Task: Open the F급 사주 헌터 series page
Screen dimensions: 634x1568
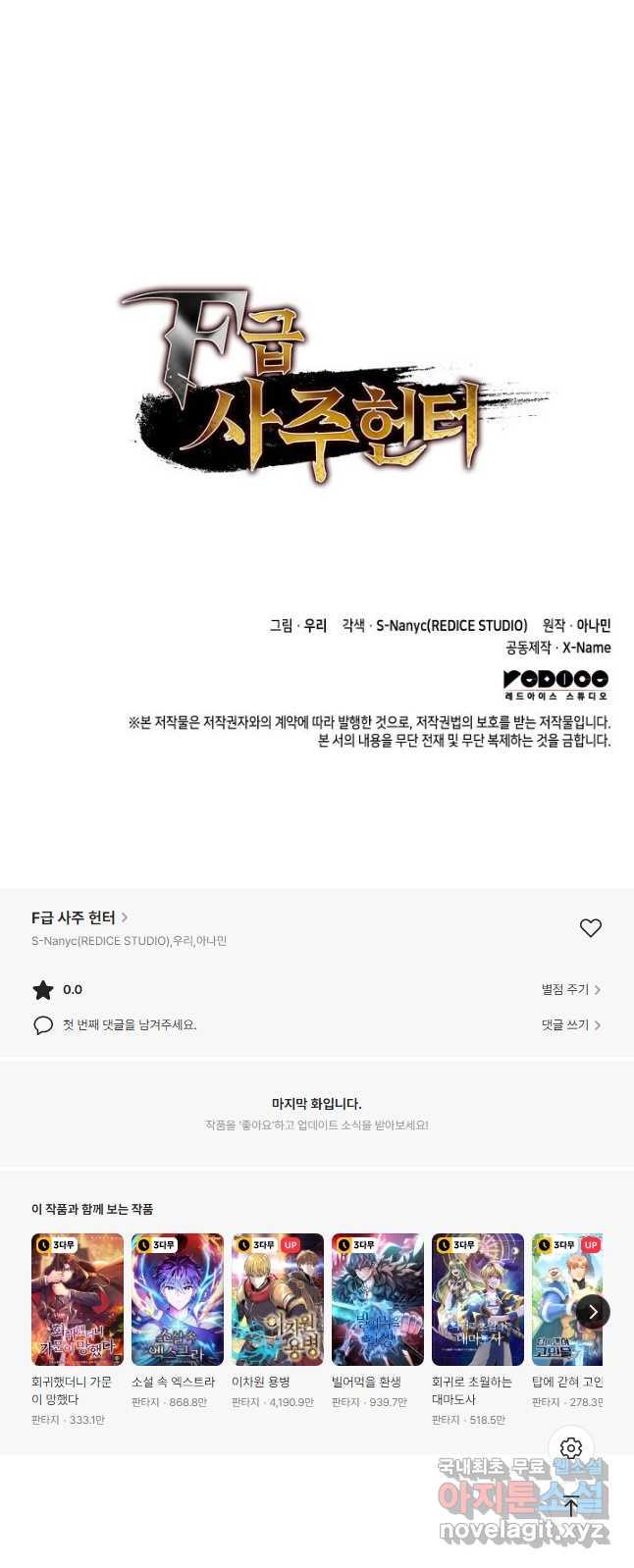Action: 79,917
